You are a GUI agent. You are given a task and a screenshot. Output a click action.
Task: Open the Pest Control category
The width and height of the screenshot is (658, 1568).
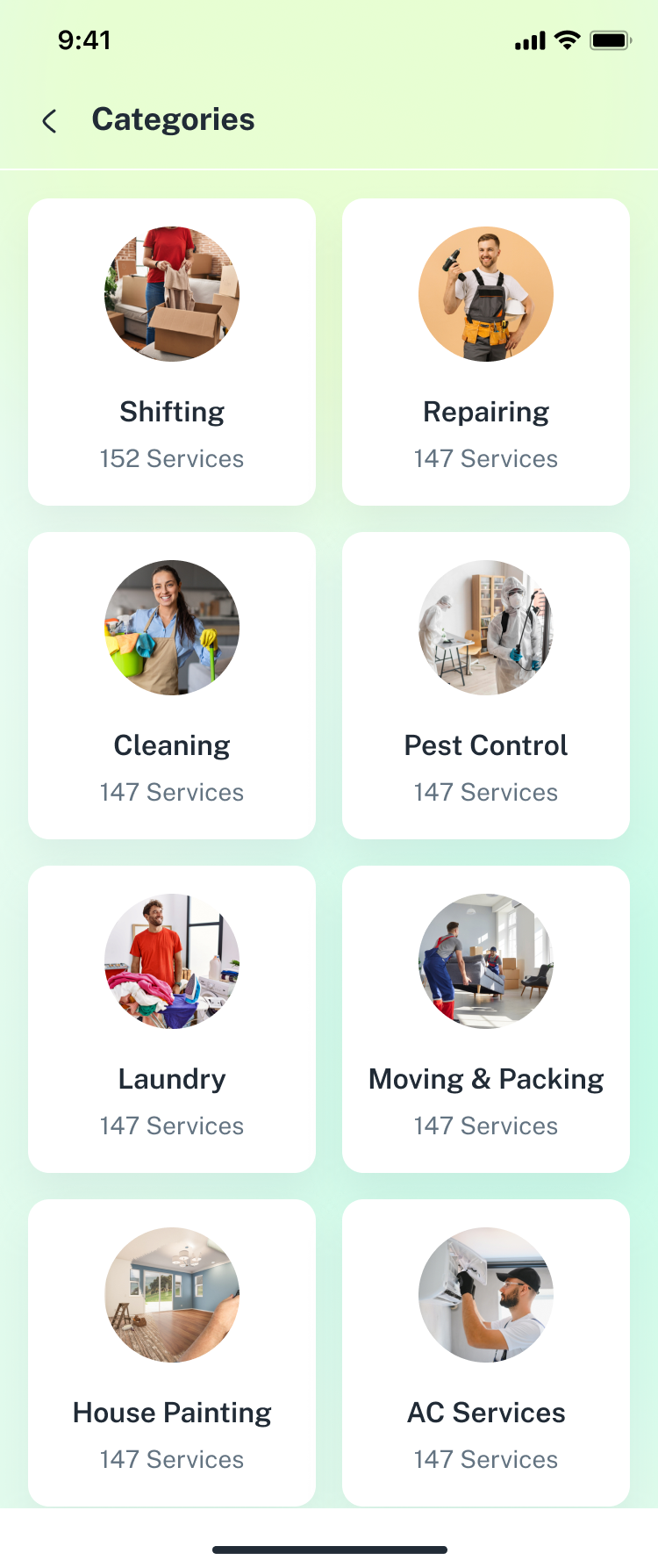[486, 685]
